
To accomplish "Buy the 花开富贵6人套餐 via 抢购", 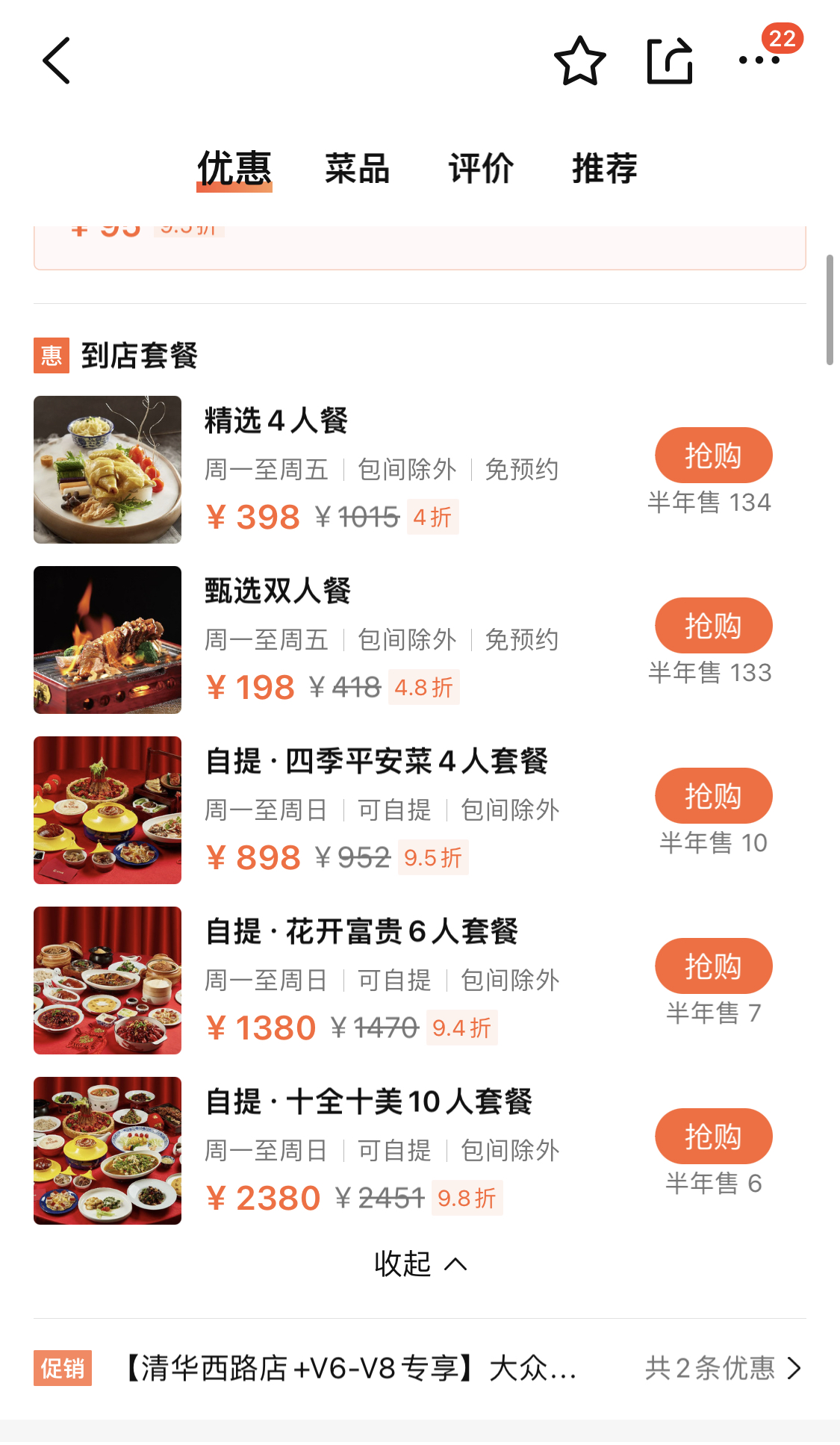I will click(x=713, y=966).
